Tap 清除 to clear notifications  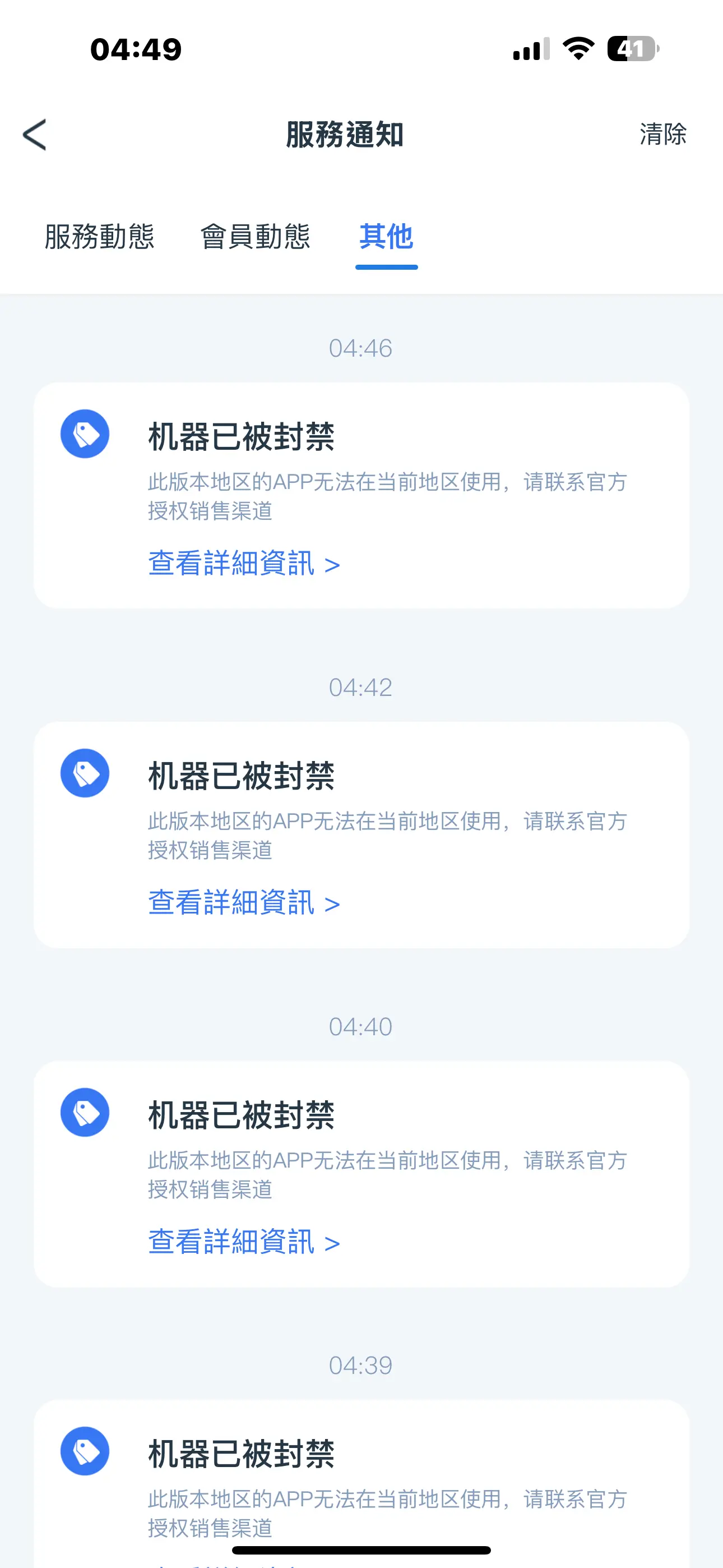point(662,135)
